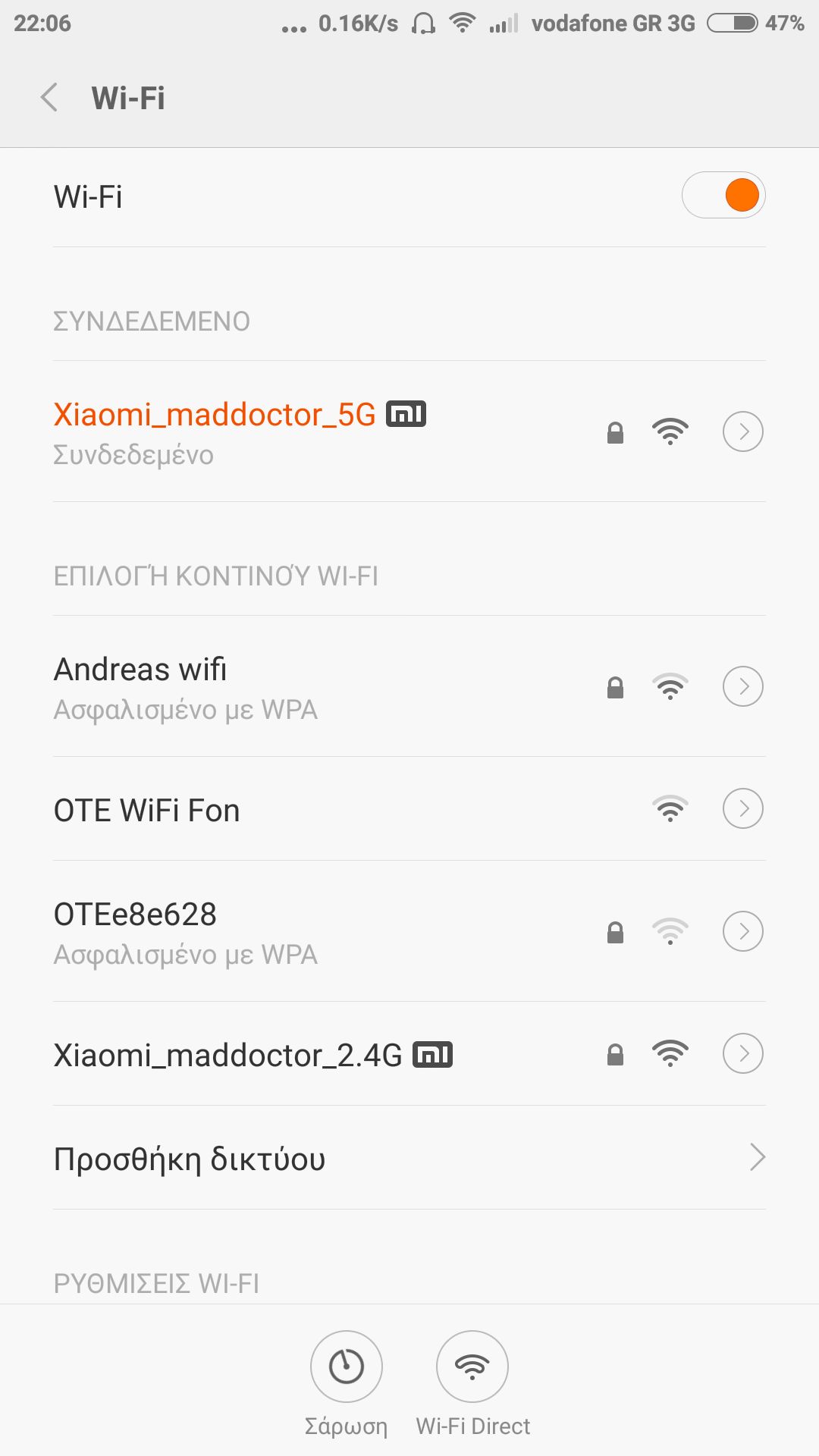Screen dimensions: 819x1456
Task: Go back from the Wi-Fi screen
Action: click(50, 98)
